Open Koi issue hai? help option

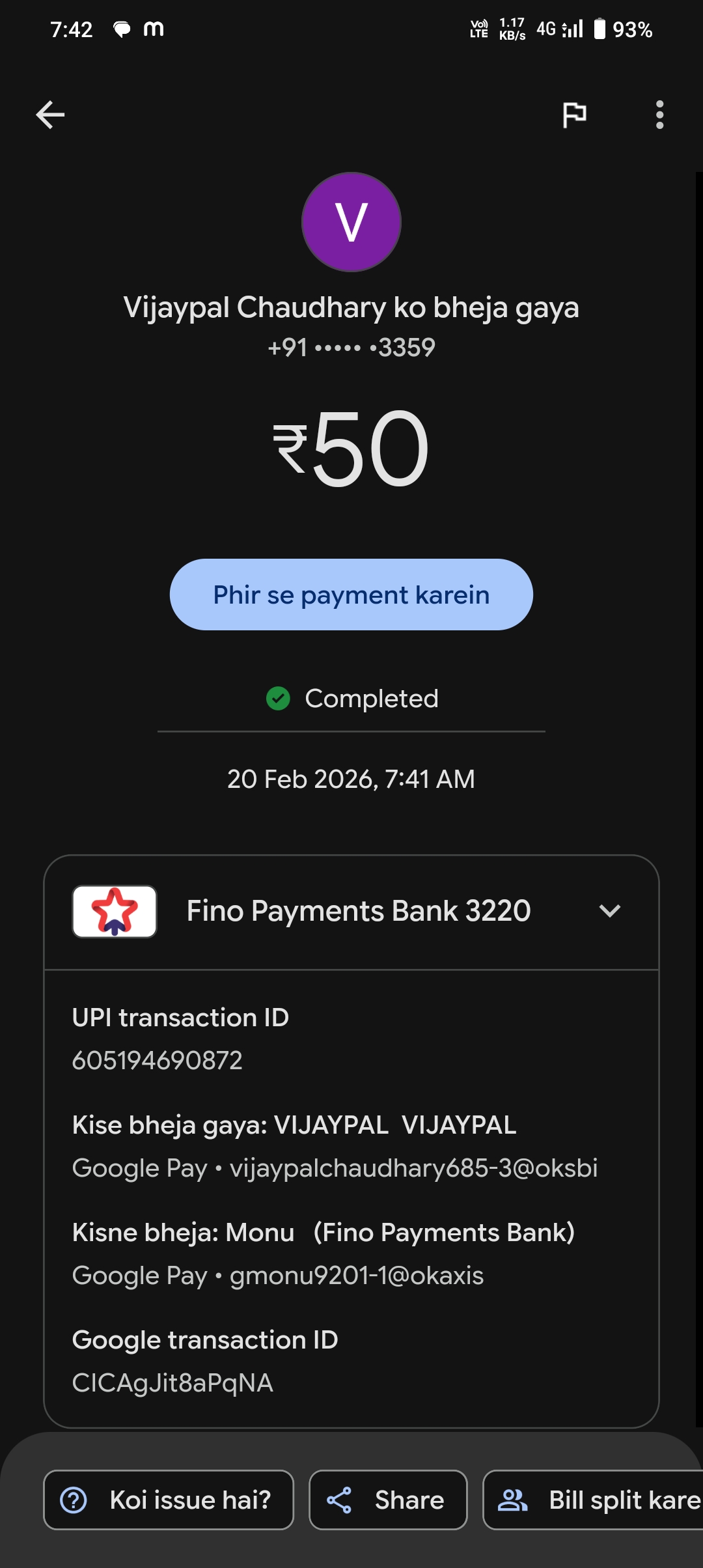(169, 1500)
